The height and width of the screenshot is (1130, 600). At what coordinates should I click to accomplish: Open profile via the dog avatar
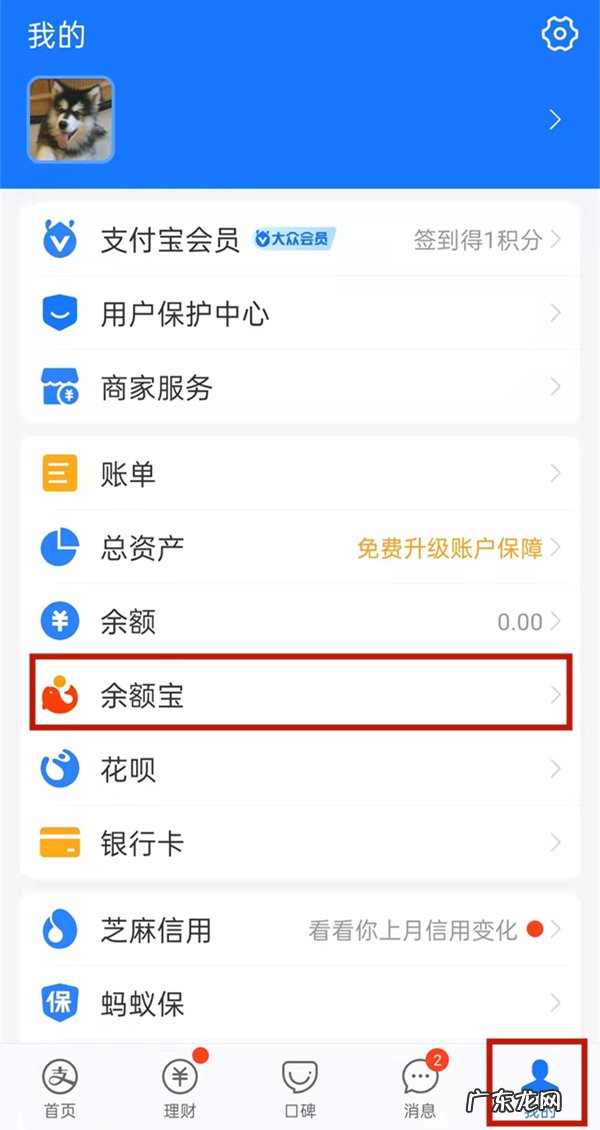click(x=70, y=120)
